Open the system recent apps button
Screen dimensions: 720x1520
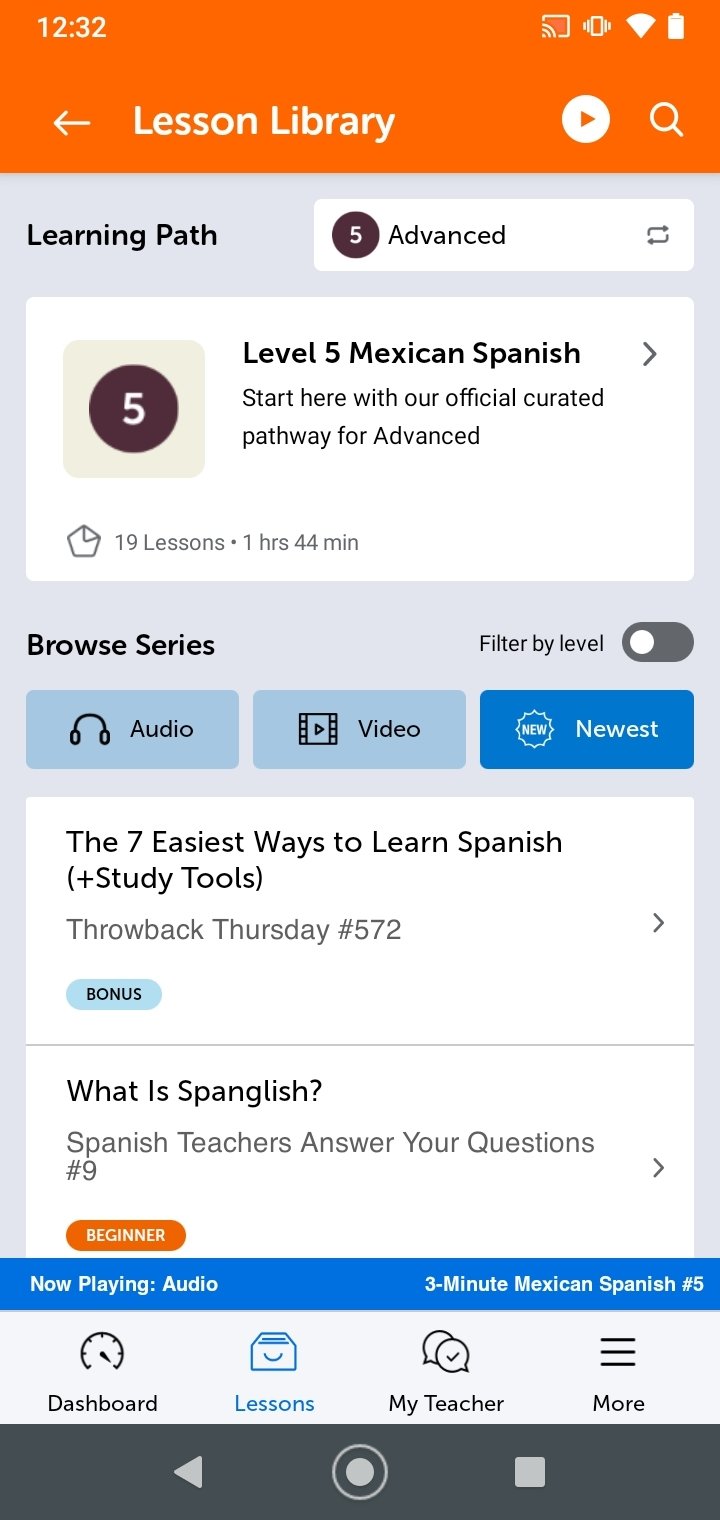click(530, 1472)
